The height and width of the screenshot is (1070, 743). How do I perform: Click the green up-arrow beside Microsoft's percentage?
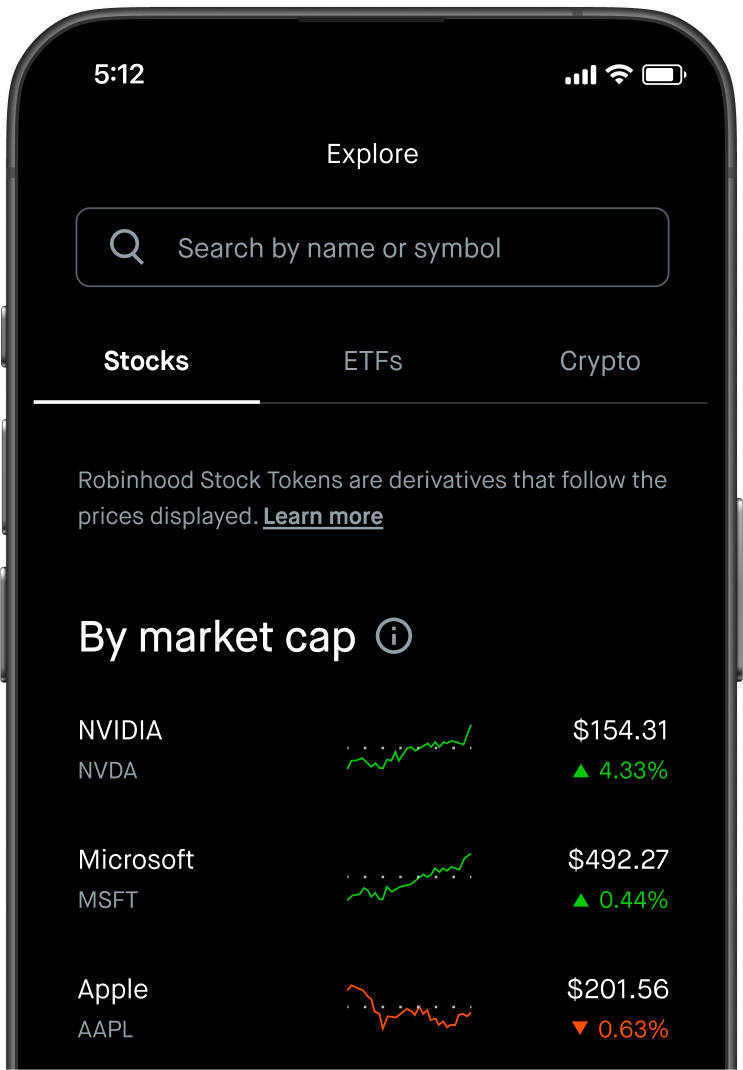tap(580, 900)
